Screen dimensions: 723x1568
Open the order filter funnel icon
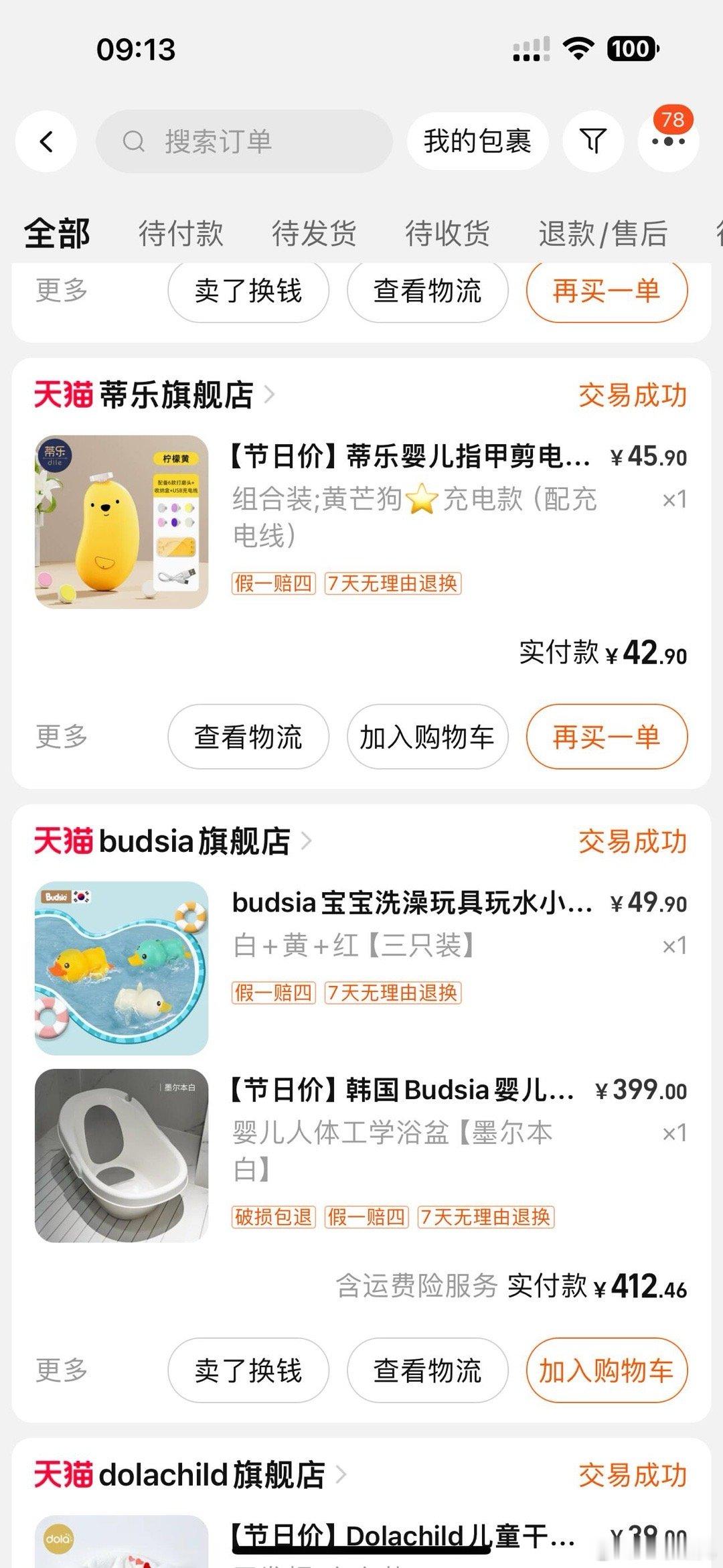pos(593,141)
